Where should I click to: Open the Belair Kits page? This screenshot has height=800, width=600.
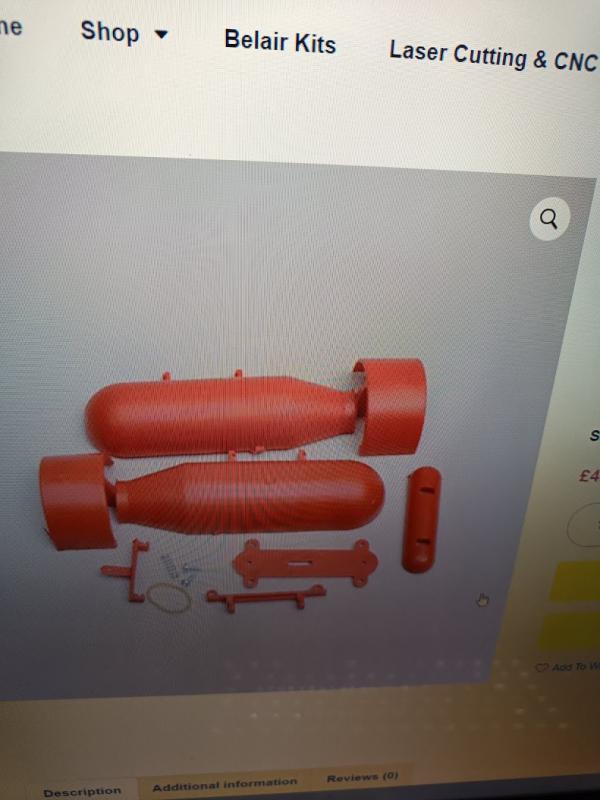click(x=279, y=42)
